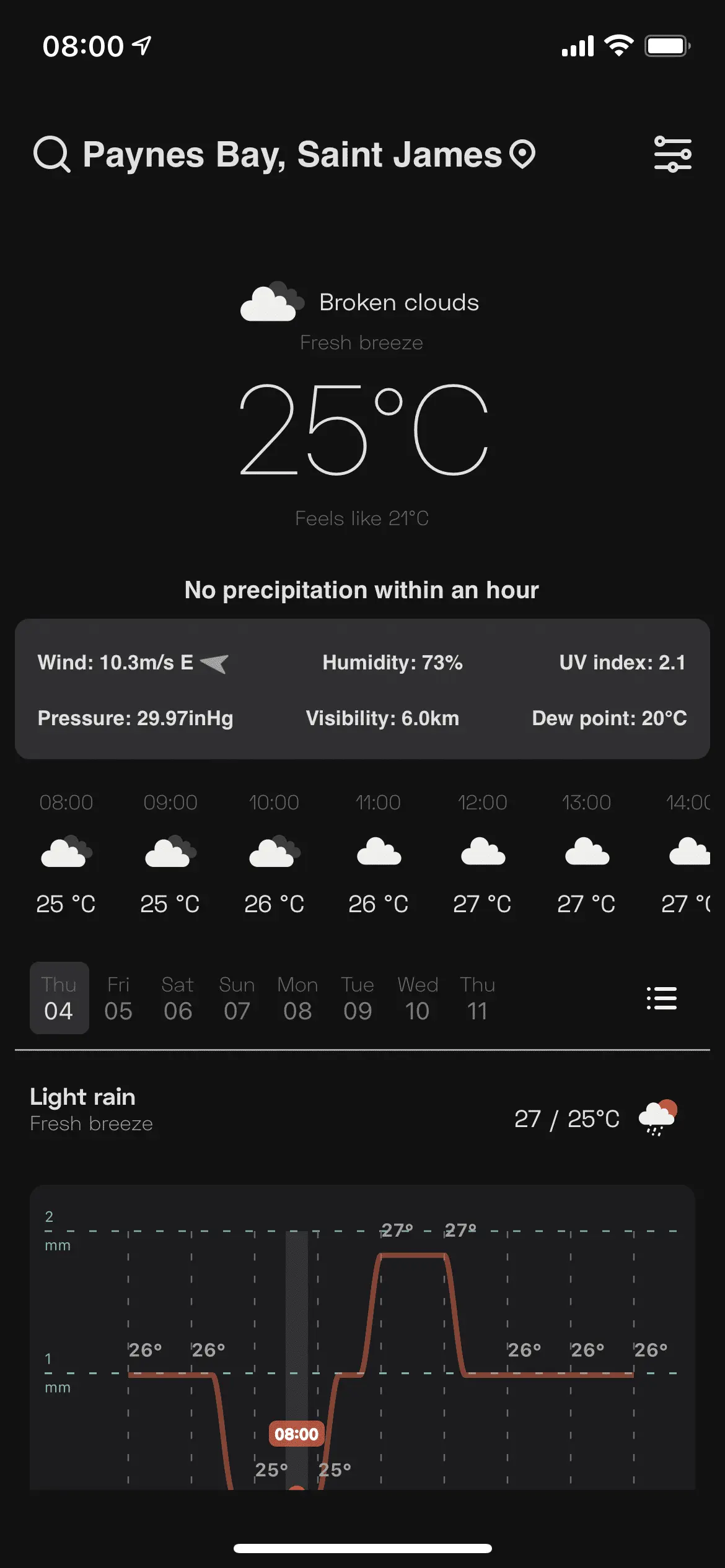Tap the Paynes Bay, Saint James location title
725x1568 pixels.
pos(292,154)
